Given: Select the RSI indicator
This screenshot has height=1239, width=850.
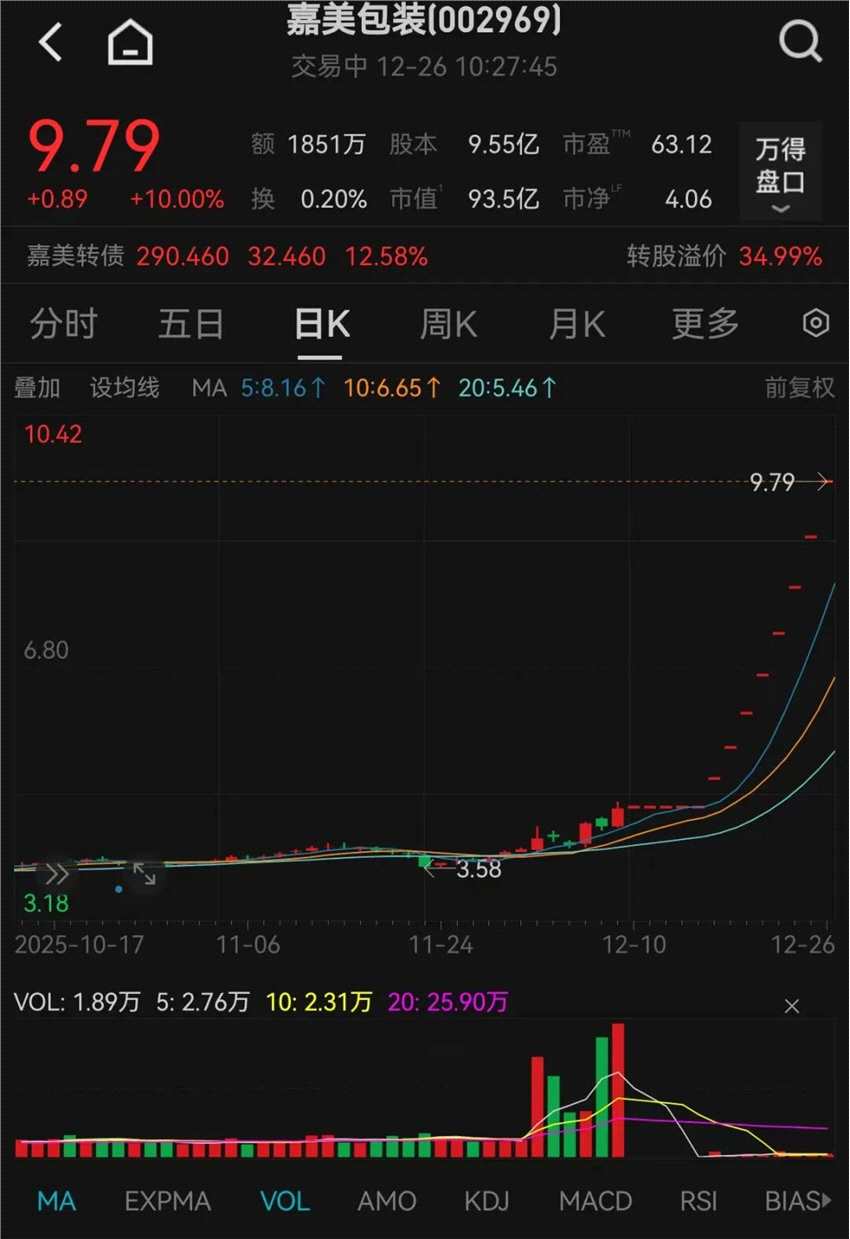Looking at the screenshot, I should [699, 1201].
